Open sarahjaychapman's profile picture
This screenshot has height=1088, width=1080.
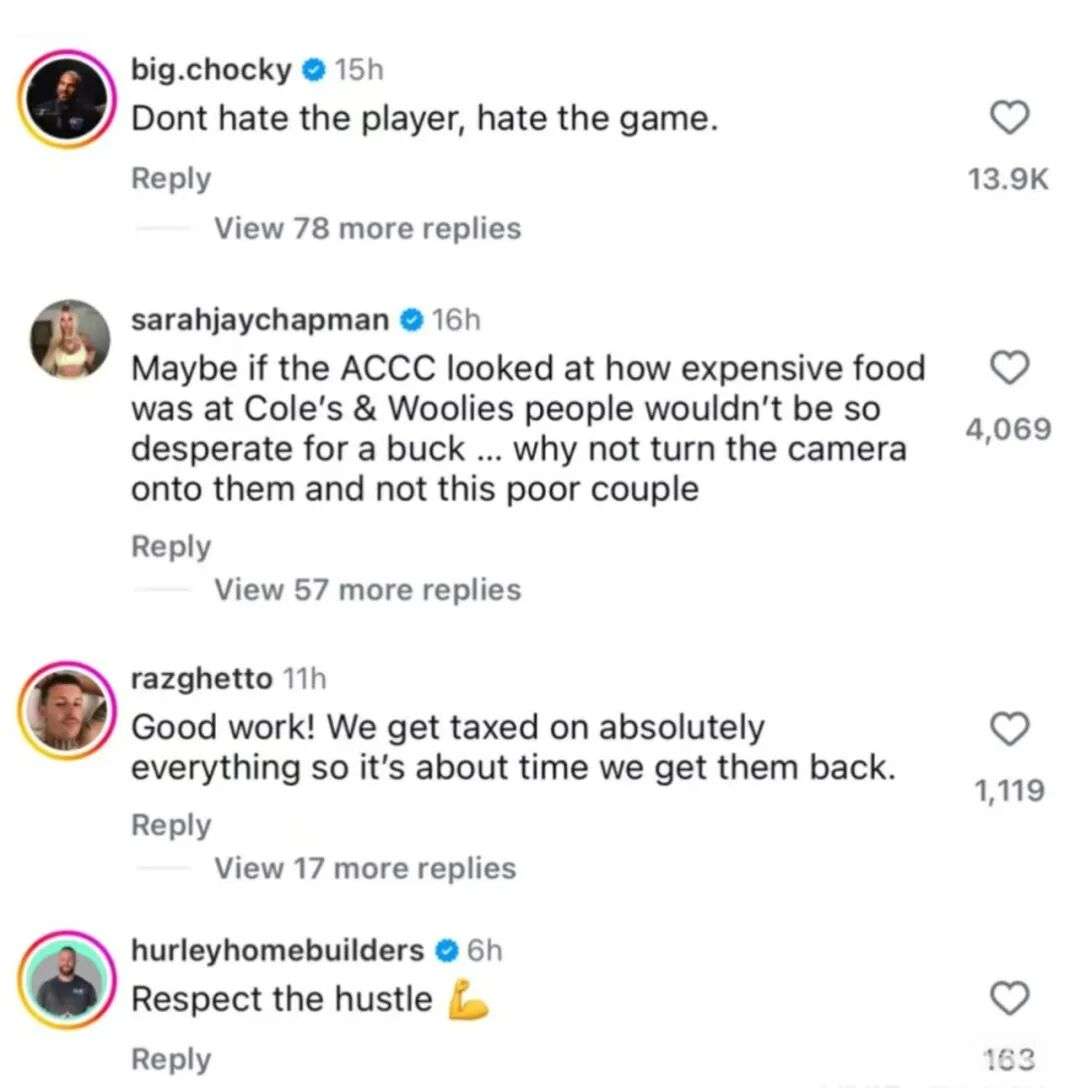pyautogui.click(x=68, y=340)
